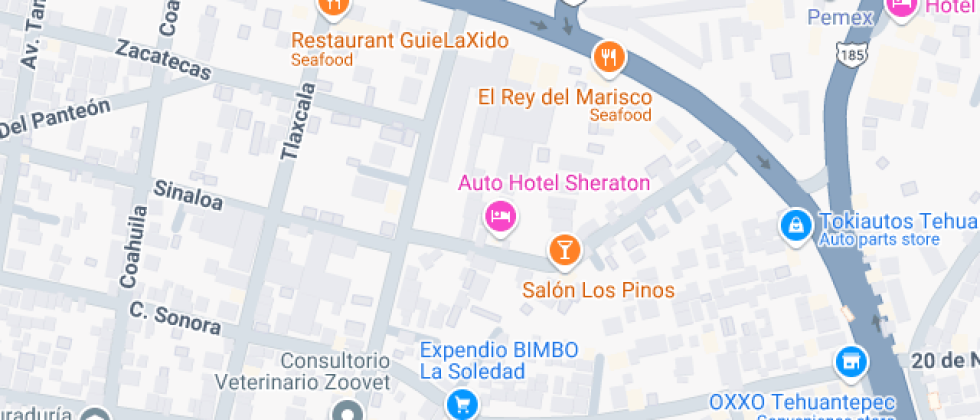Open the Auto Hotel Sheraton map pin
The height and width of the screenshot is (420, 980).
tap(500, 216)
